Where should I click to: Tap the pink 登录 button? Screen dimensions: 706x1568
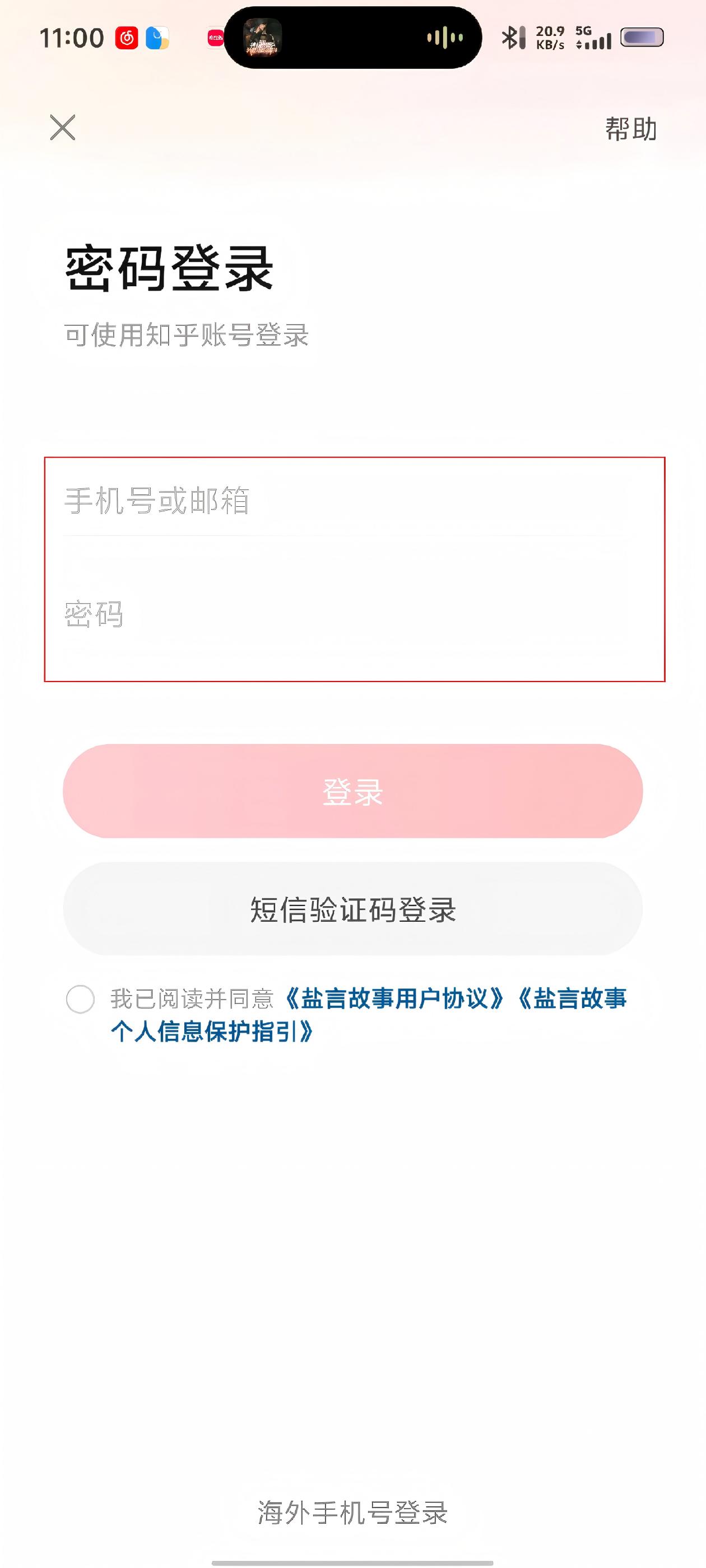(x=352, y=791)
